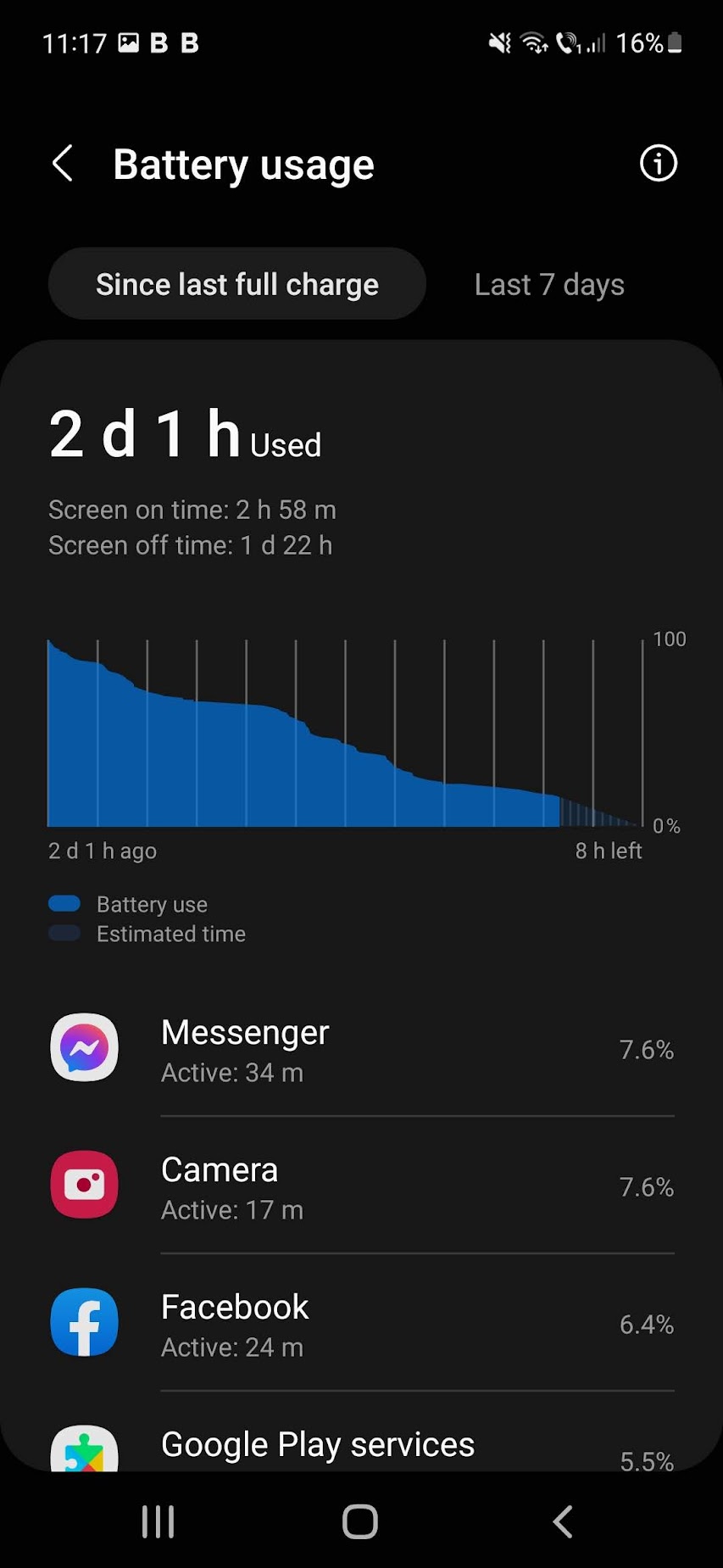This screenshot has height=1568, width=723.
Task: Go back from Battery usage
Action: [x=63, y=163]
